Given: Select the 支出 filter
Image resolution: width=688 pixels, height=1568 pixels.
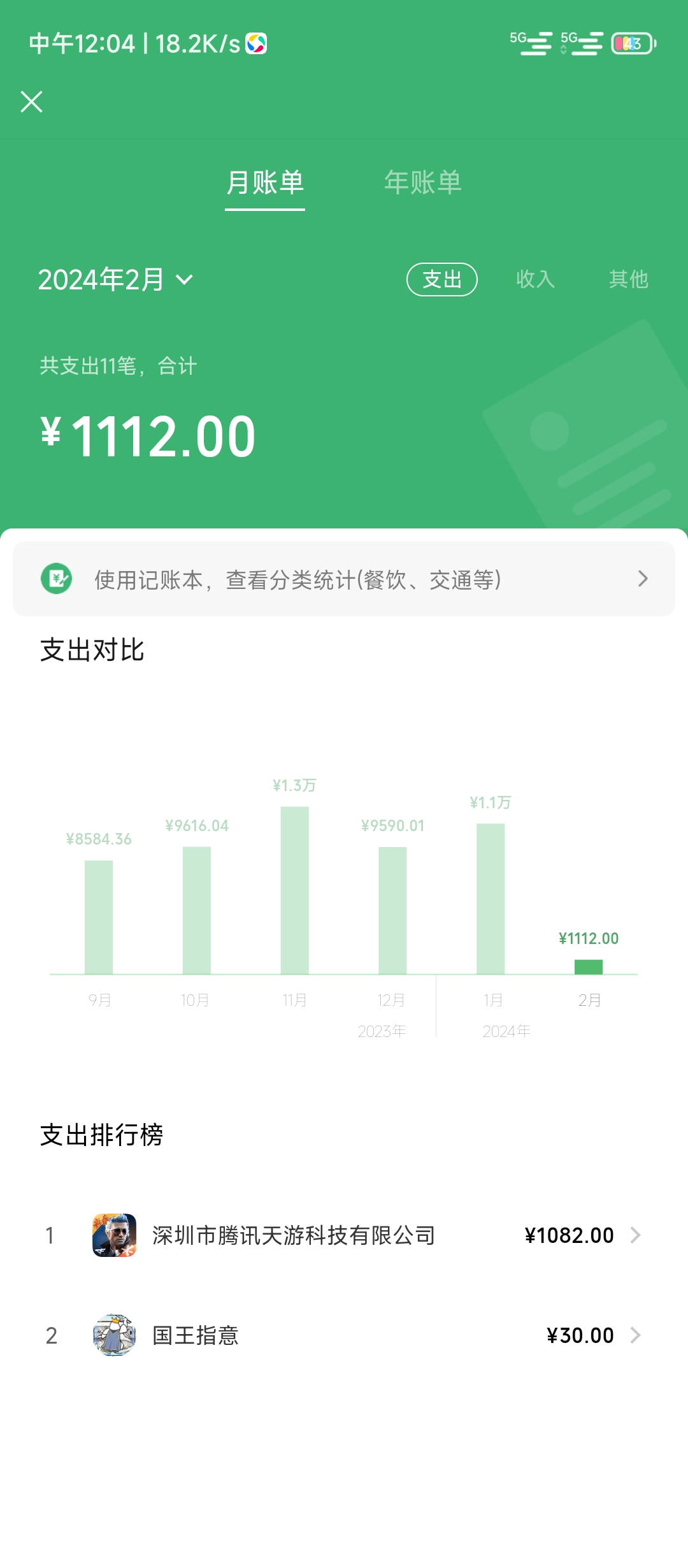Looking at the screenshot, I should [x=441, y=279].
